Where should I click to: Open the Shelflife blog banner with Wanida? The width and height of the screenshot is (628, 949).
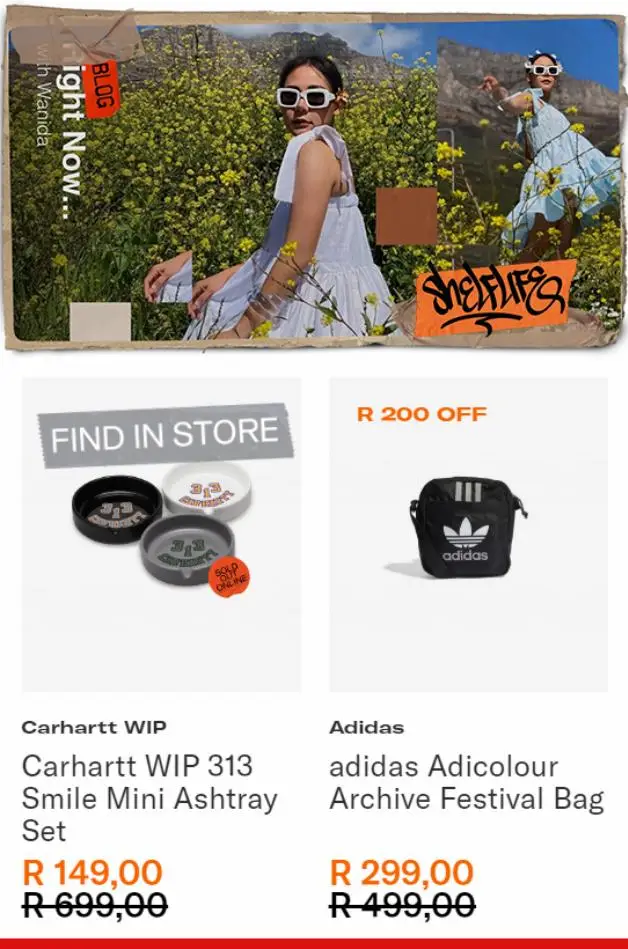point(314,180)
